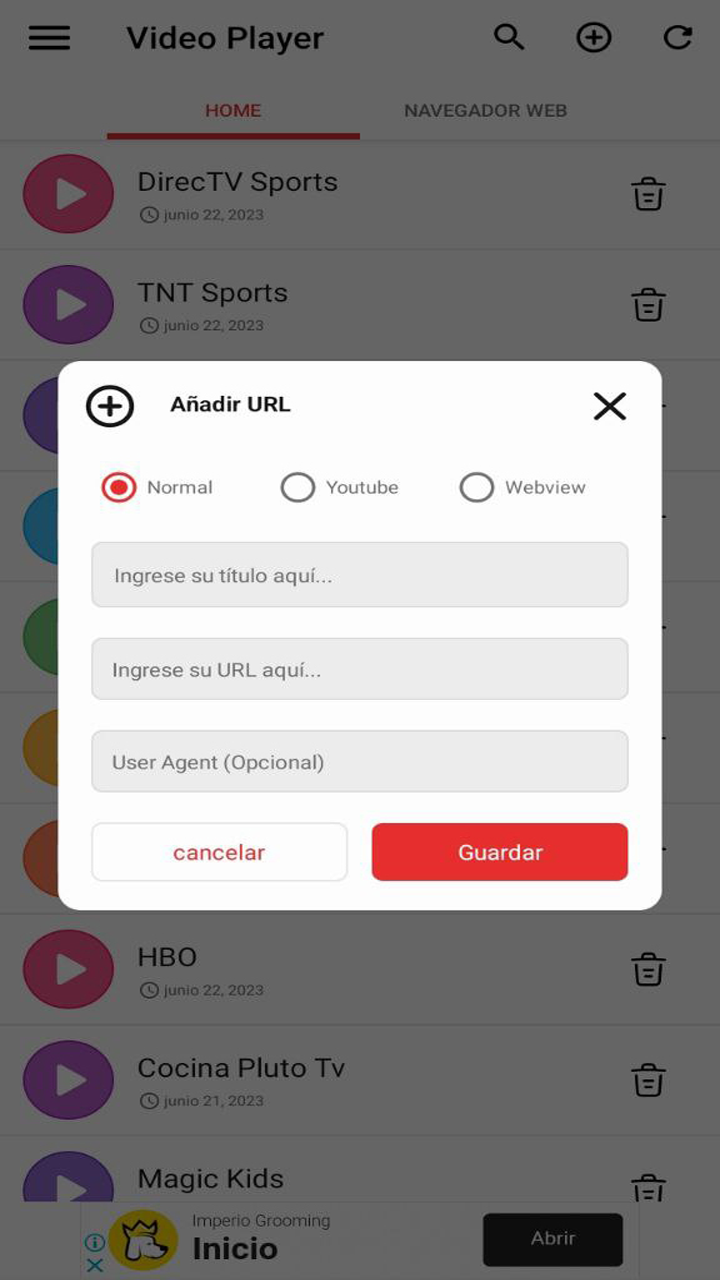Switch to the Home tab
The width and height of the screenshot is (720, 1280).
tap(233, 111)
